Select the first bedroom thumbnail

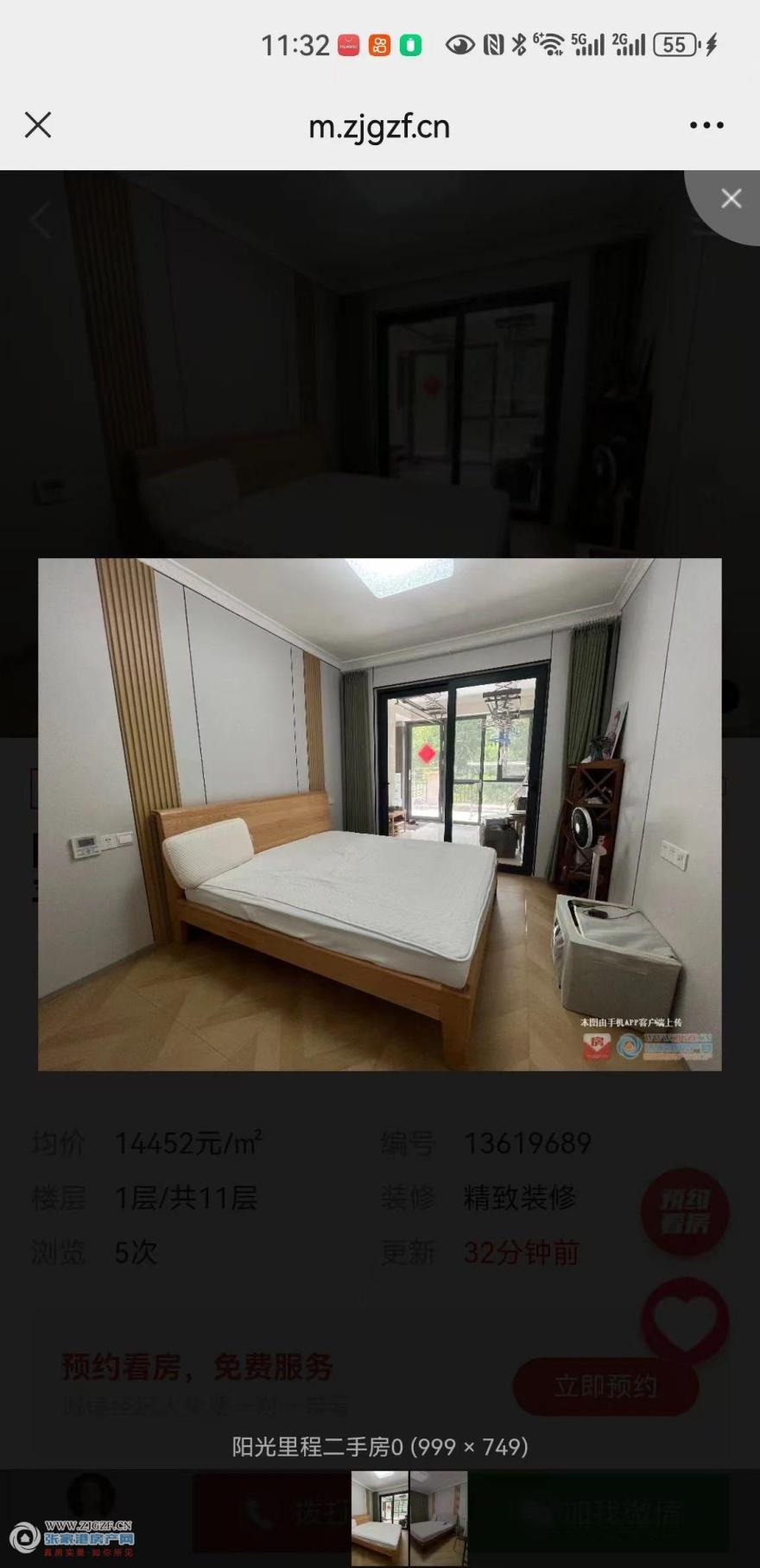(x=379, y=1519)
